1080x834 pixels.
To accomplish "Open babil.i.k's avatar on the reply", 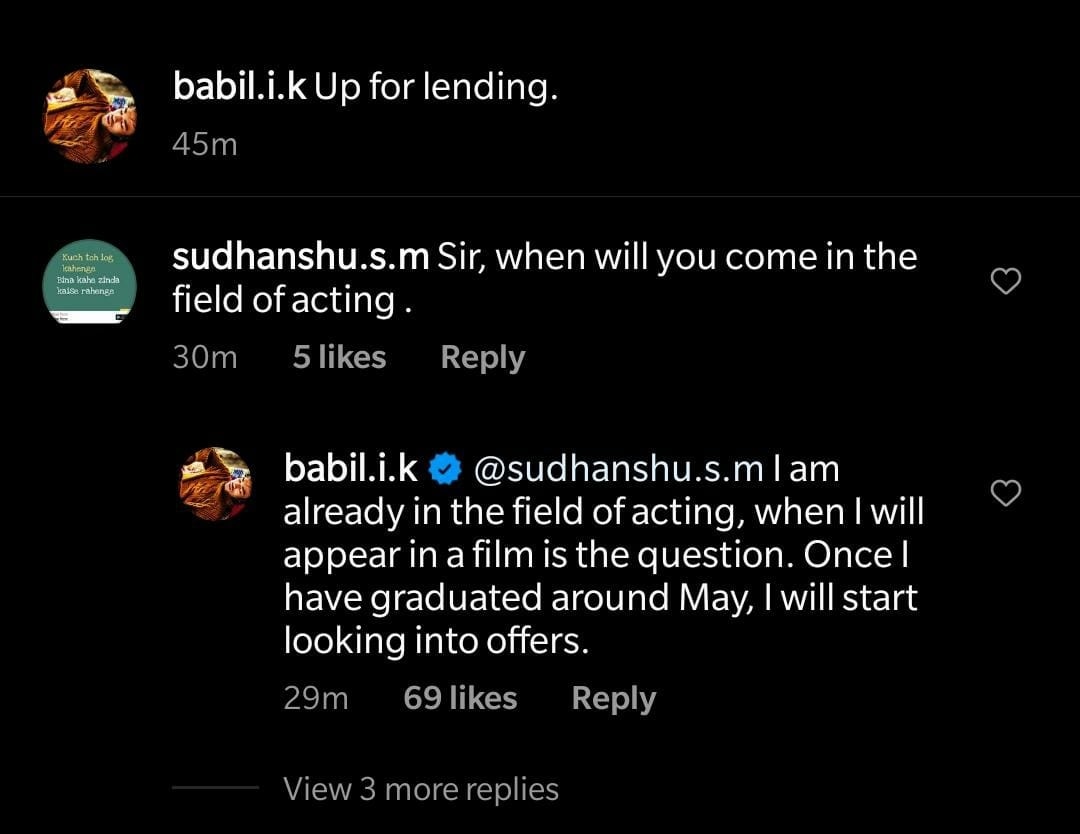I will pos(214,484).
